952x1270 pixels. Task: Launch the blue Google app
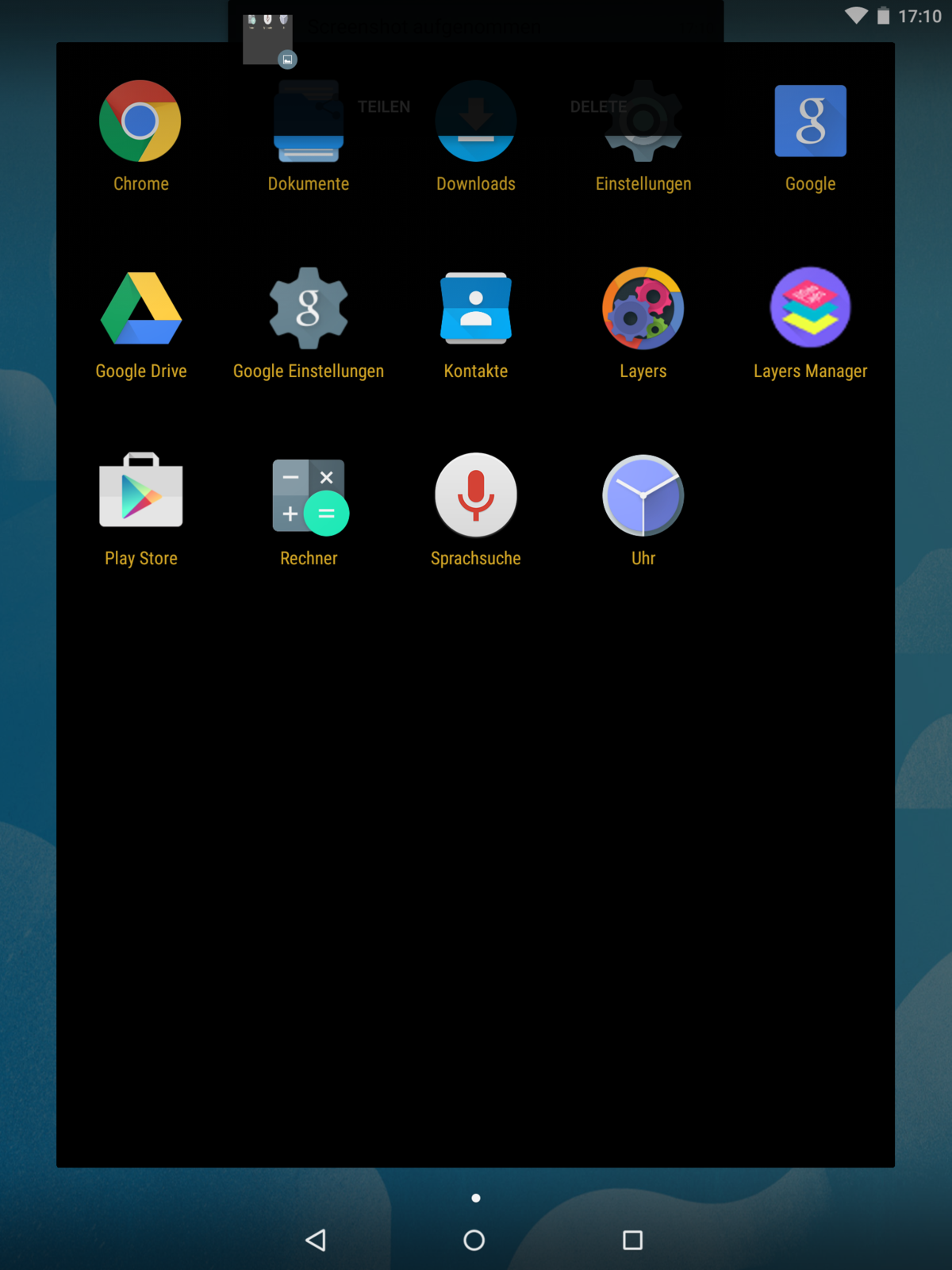coord(810,121)
